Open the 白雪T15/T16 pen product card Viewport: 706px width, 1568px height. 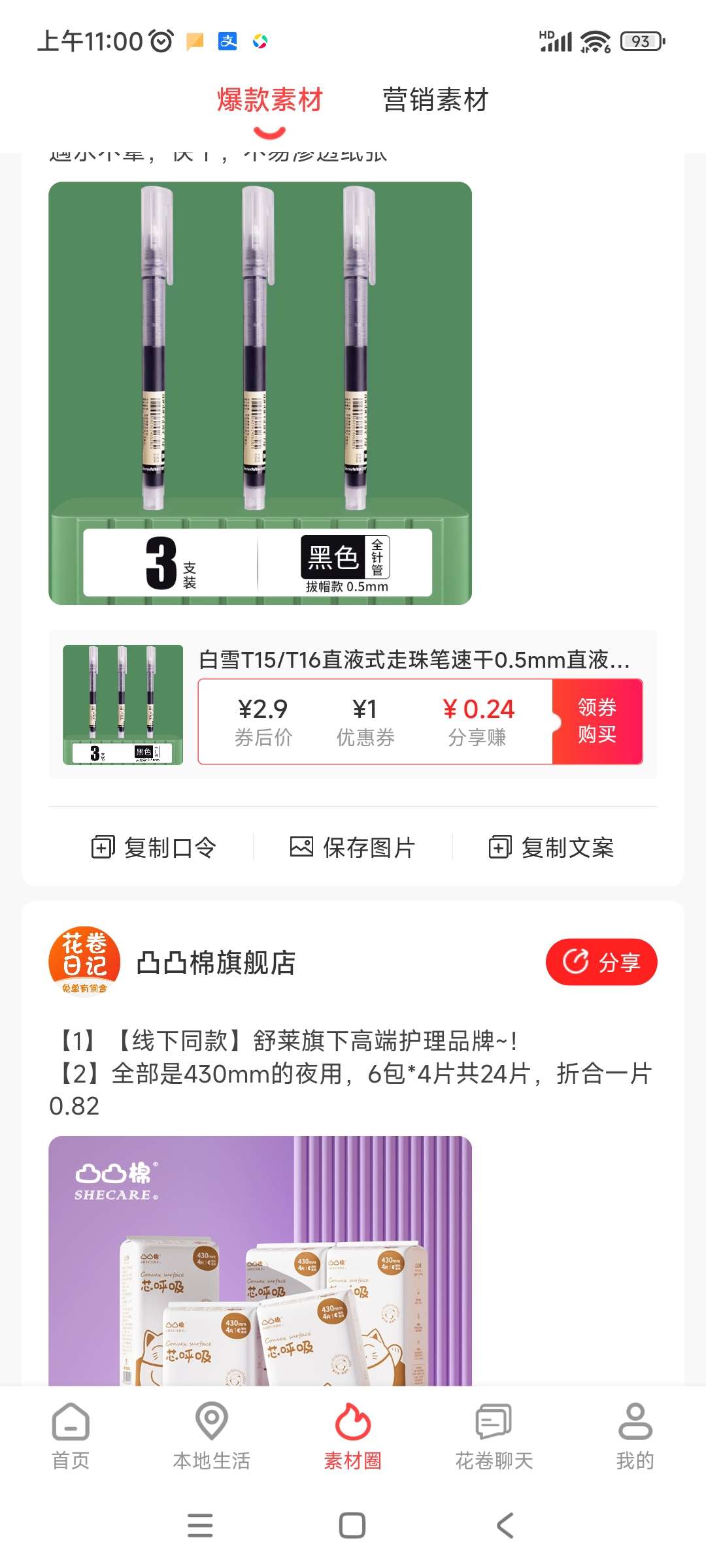click(414, 660)
